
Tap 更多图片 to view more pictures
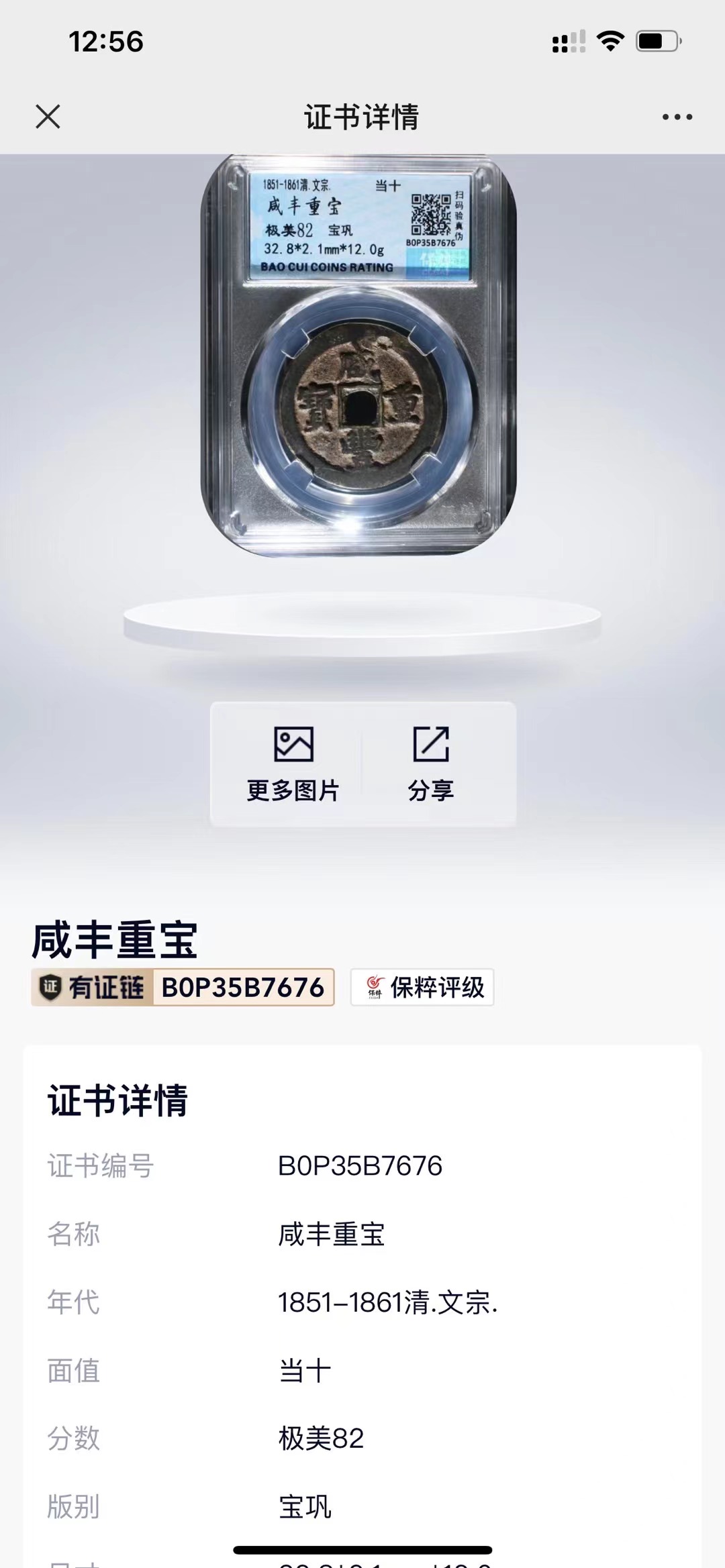293,764
